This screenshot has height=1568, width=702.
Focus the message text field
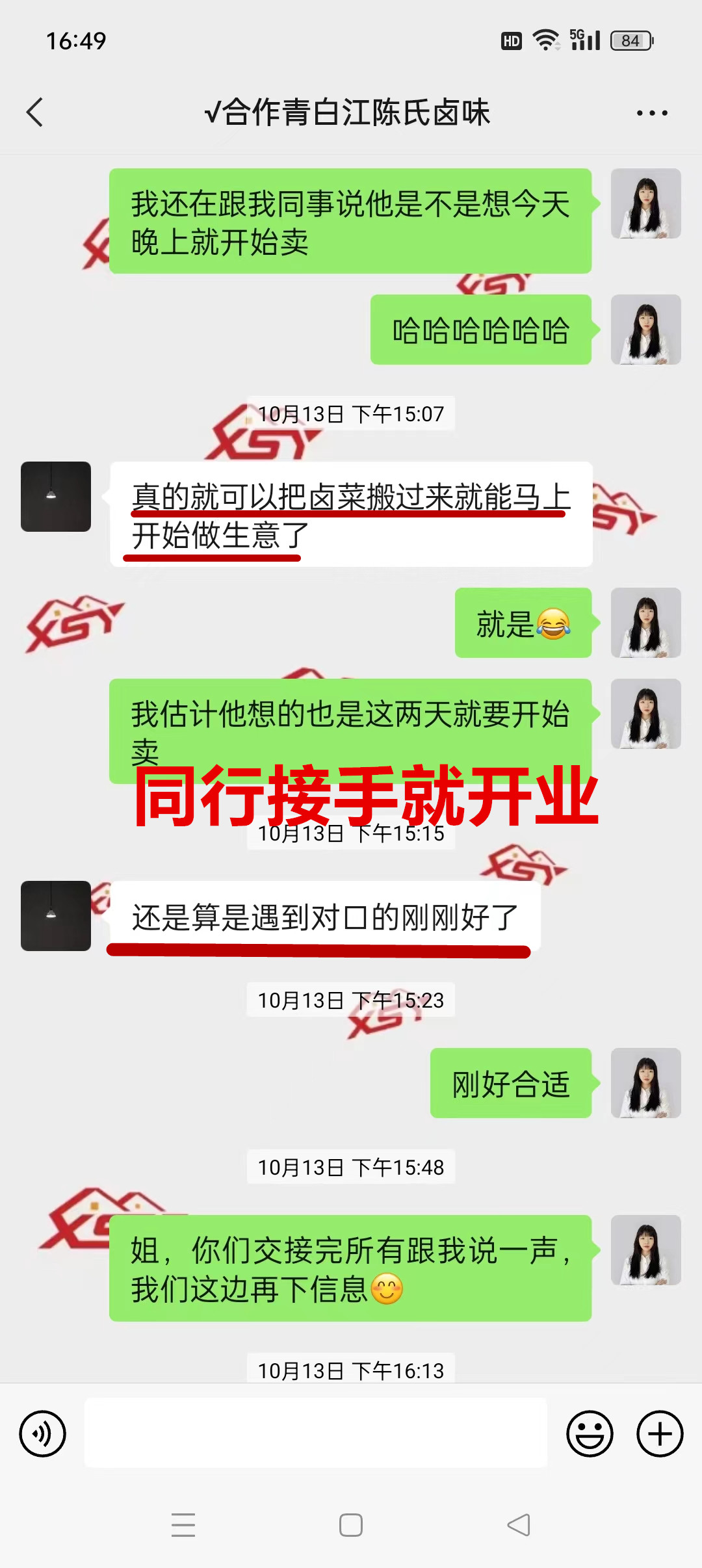click(316, 1433)
